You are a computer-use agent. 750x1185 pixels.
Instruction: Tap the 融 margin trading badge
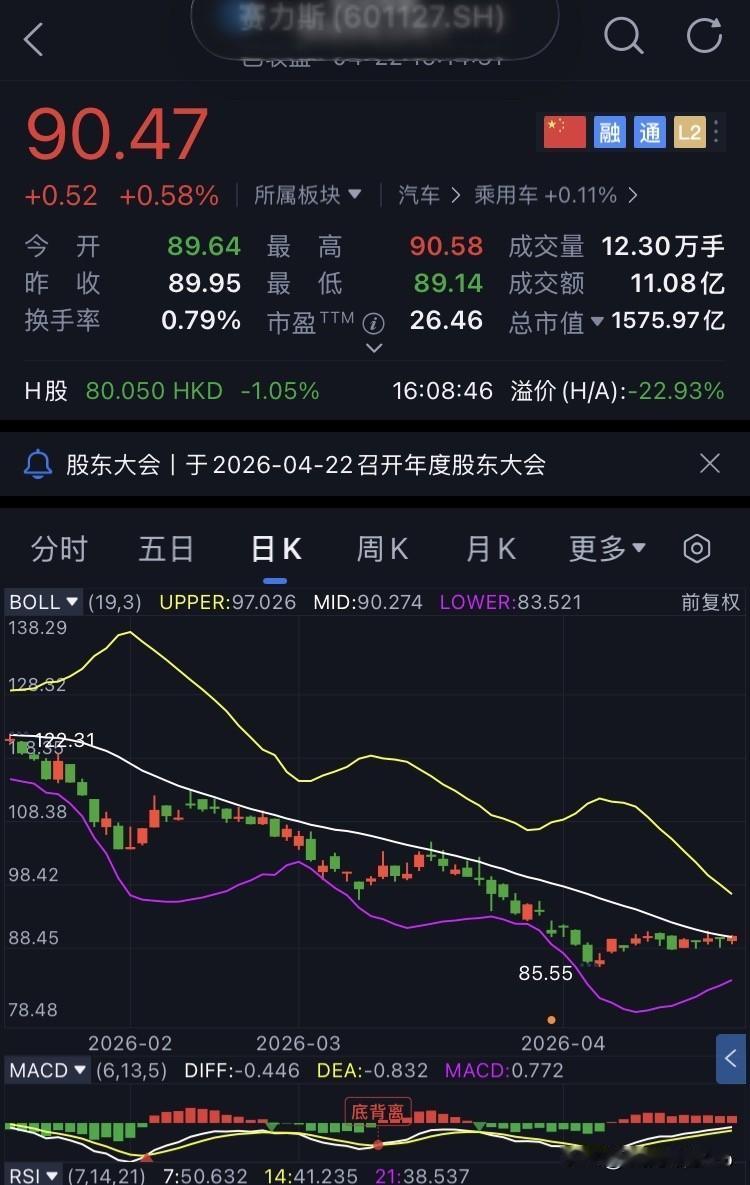pyautogui.click(x=609, y=132)
